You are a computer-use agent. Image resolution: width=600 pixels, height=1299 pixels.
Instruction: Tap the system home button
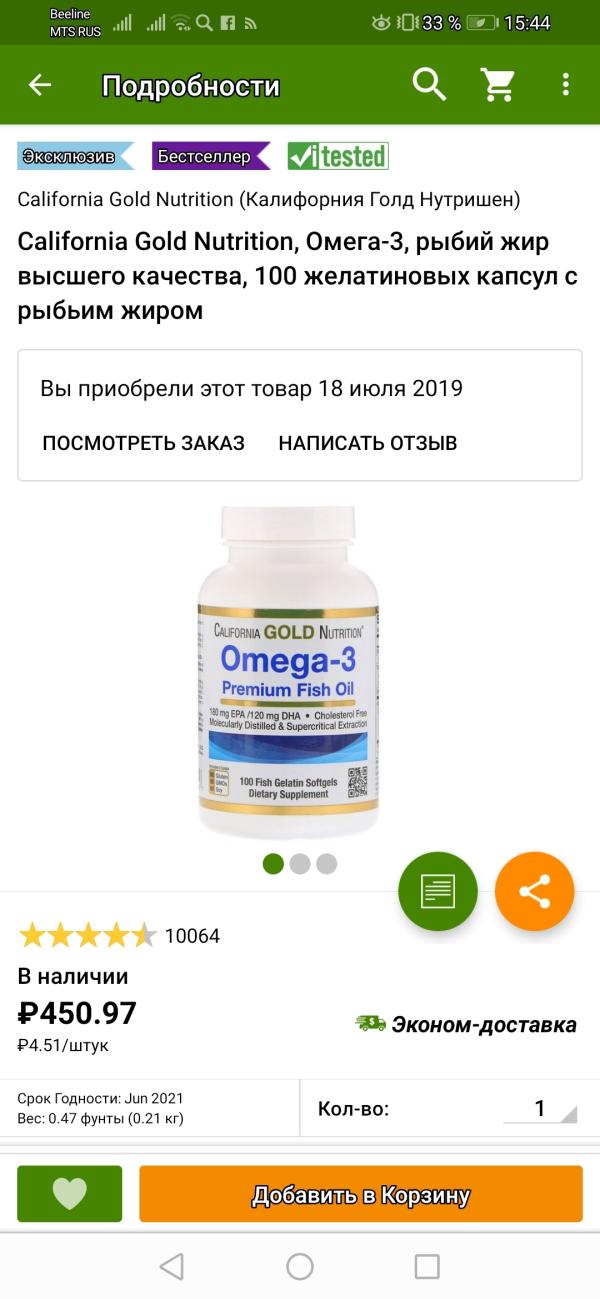[x=300, y=1267]
